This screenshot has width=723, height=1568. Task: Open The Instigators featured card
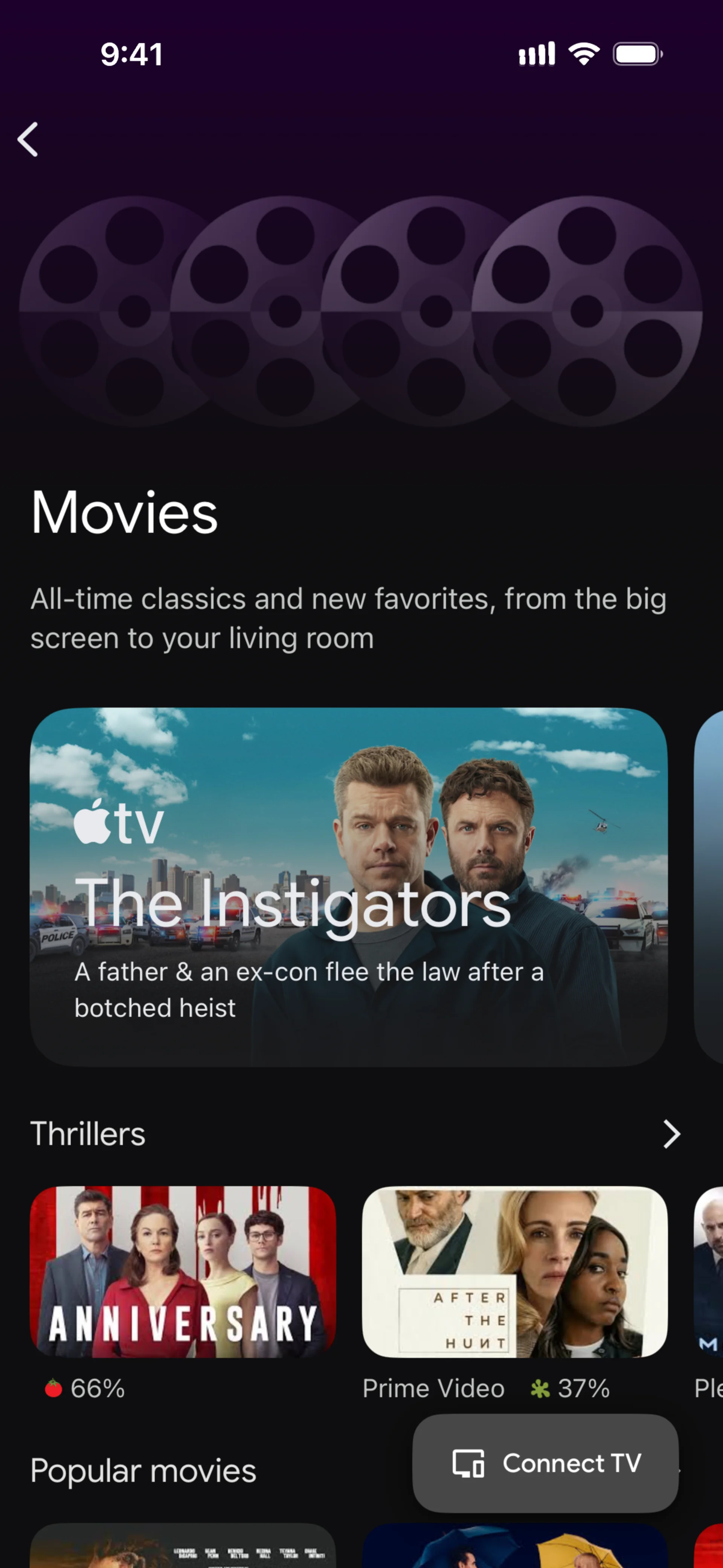tap(348, 886)
